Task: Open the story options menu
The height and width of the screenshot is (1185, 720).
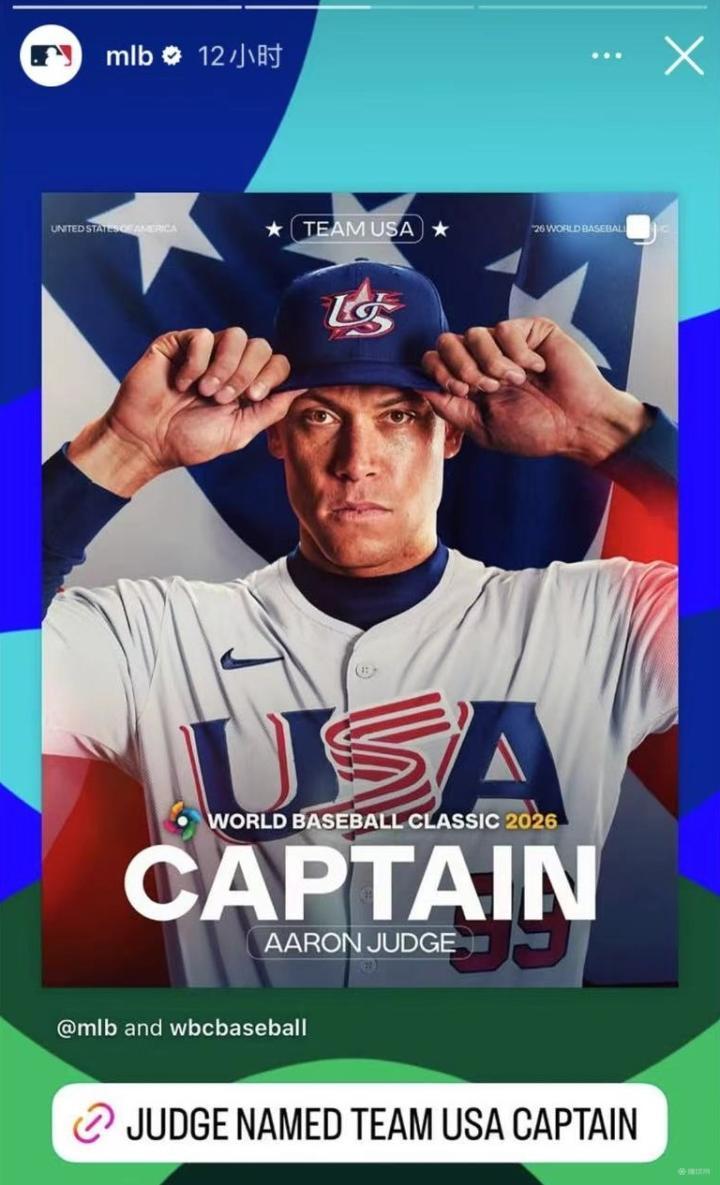Action: (x=606, y=56)
